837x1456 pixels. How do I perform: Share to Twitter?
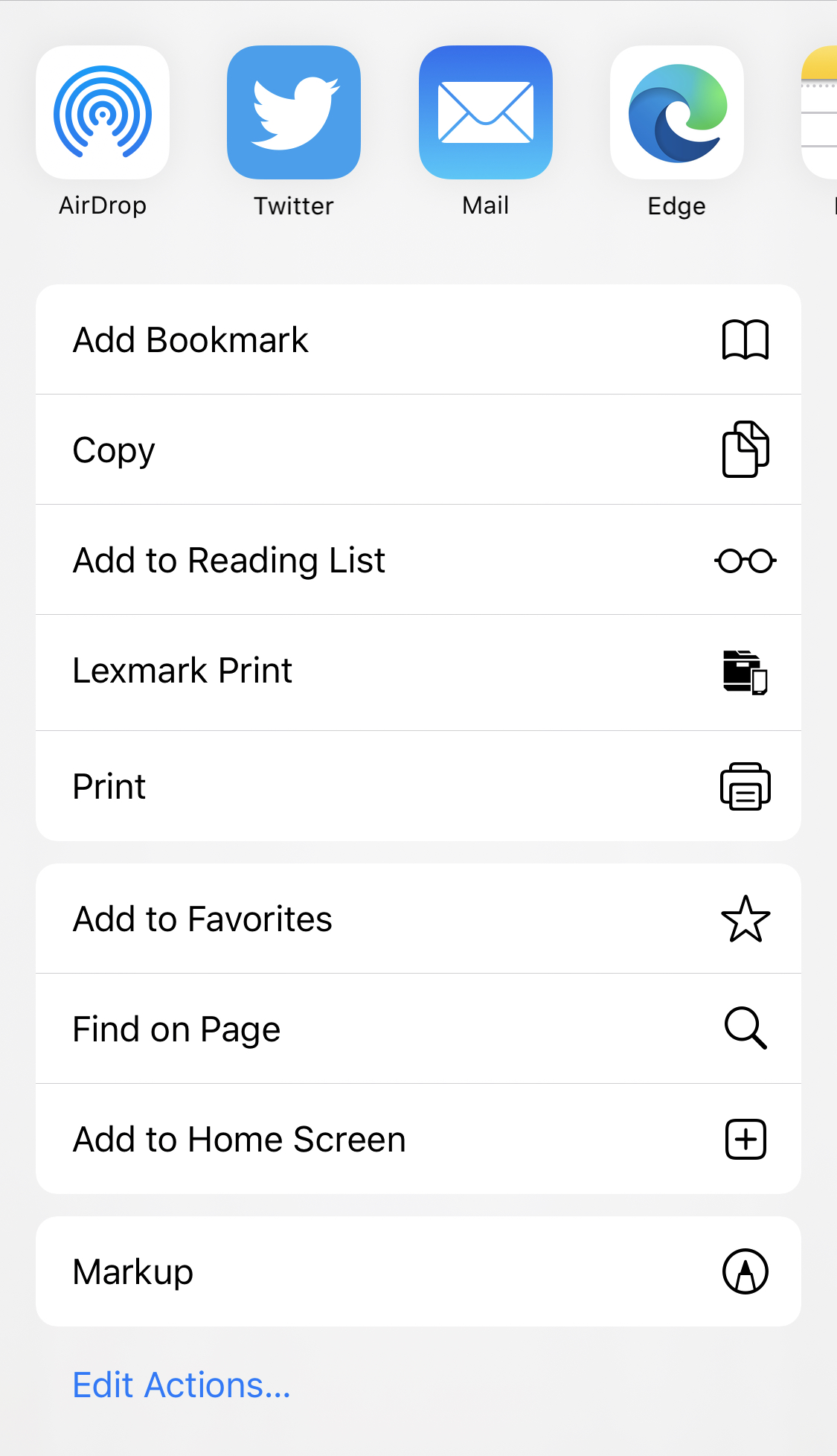294,113
